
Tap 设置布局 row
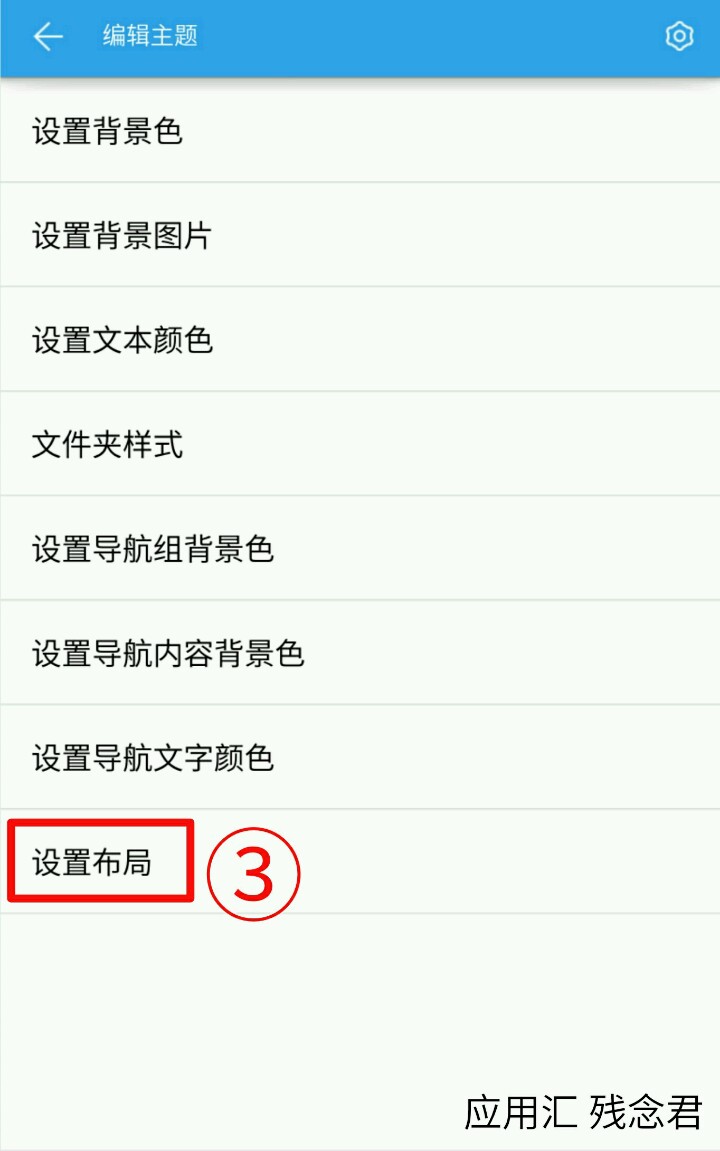pyautogui.click(x=92, y=862)
